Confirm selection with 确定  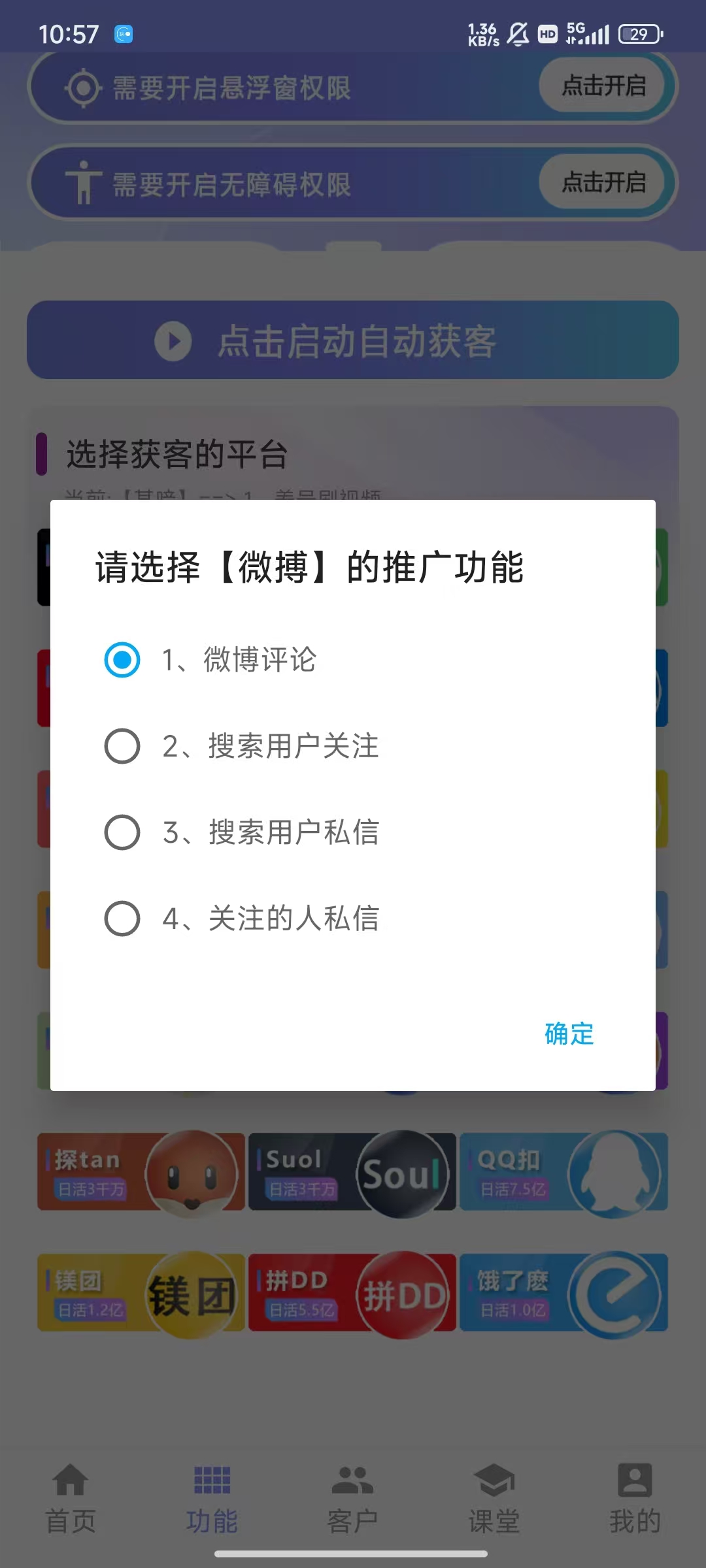[x=569, y=1034]
